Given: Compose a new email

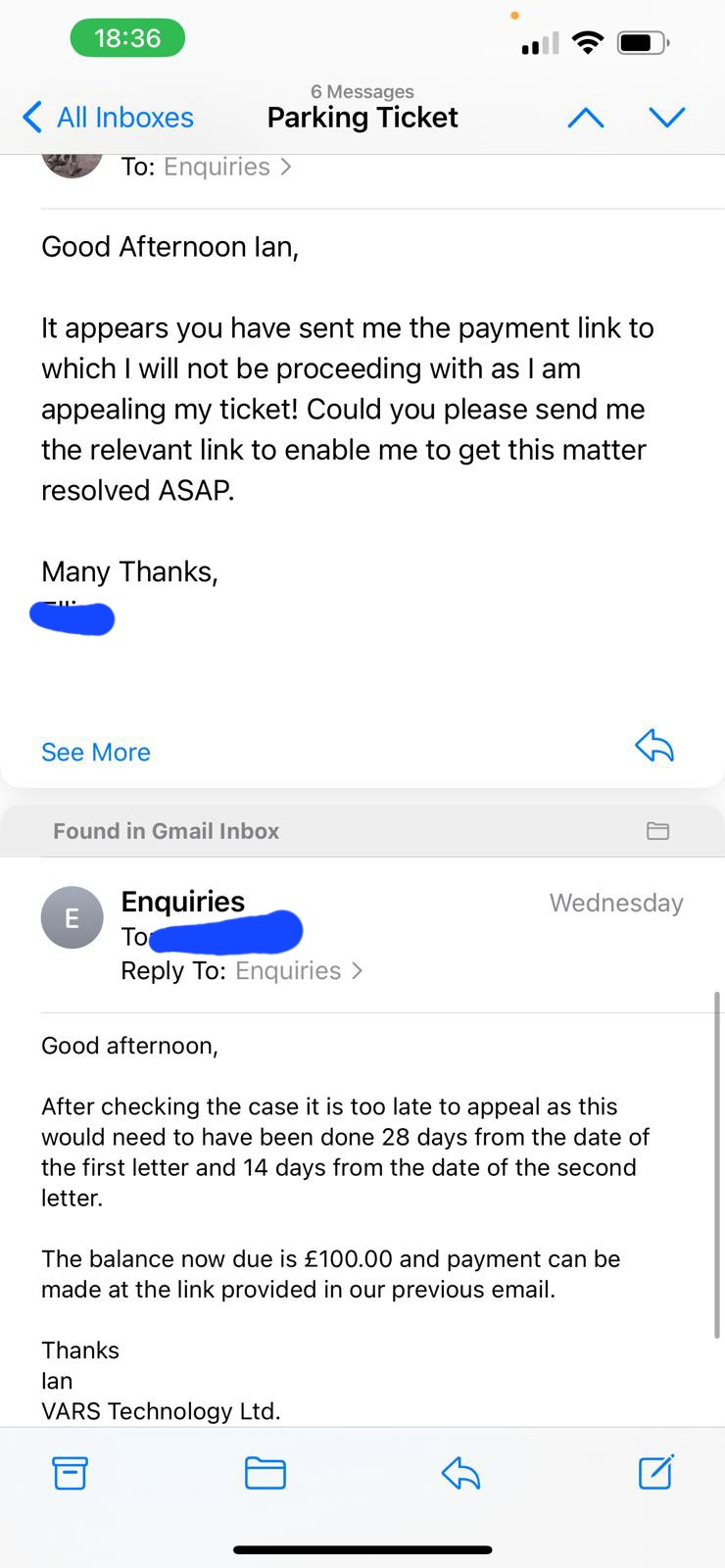Looking at the screenshot, I should pos(655,1472).
